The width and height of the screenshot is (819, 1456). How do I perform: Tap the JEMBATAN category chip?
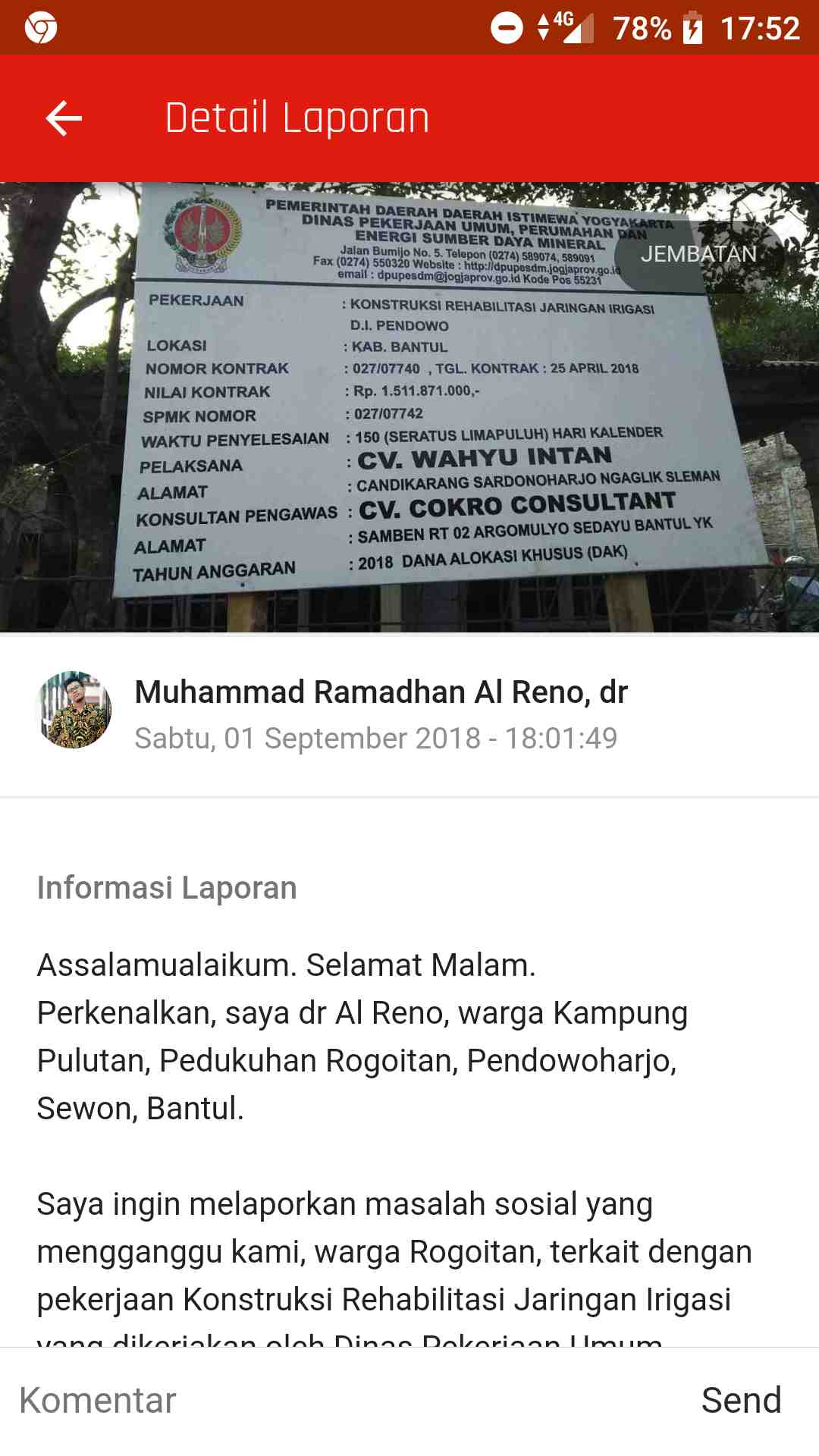coord(698,254)
